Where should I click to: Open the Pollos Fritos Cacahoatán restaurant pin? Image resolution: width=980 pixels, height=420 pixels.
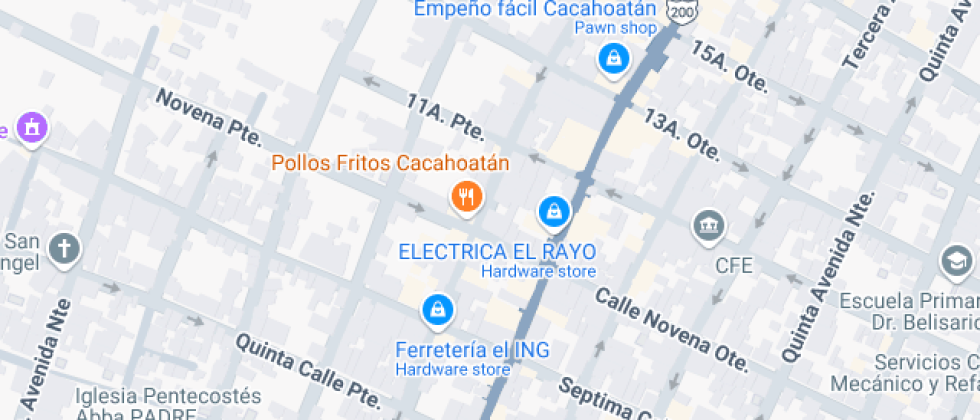coord(465,197)
